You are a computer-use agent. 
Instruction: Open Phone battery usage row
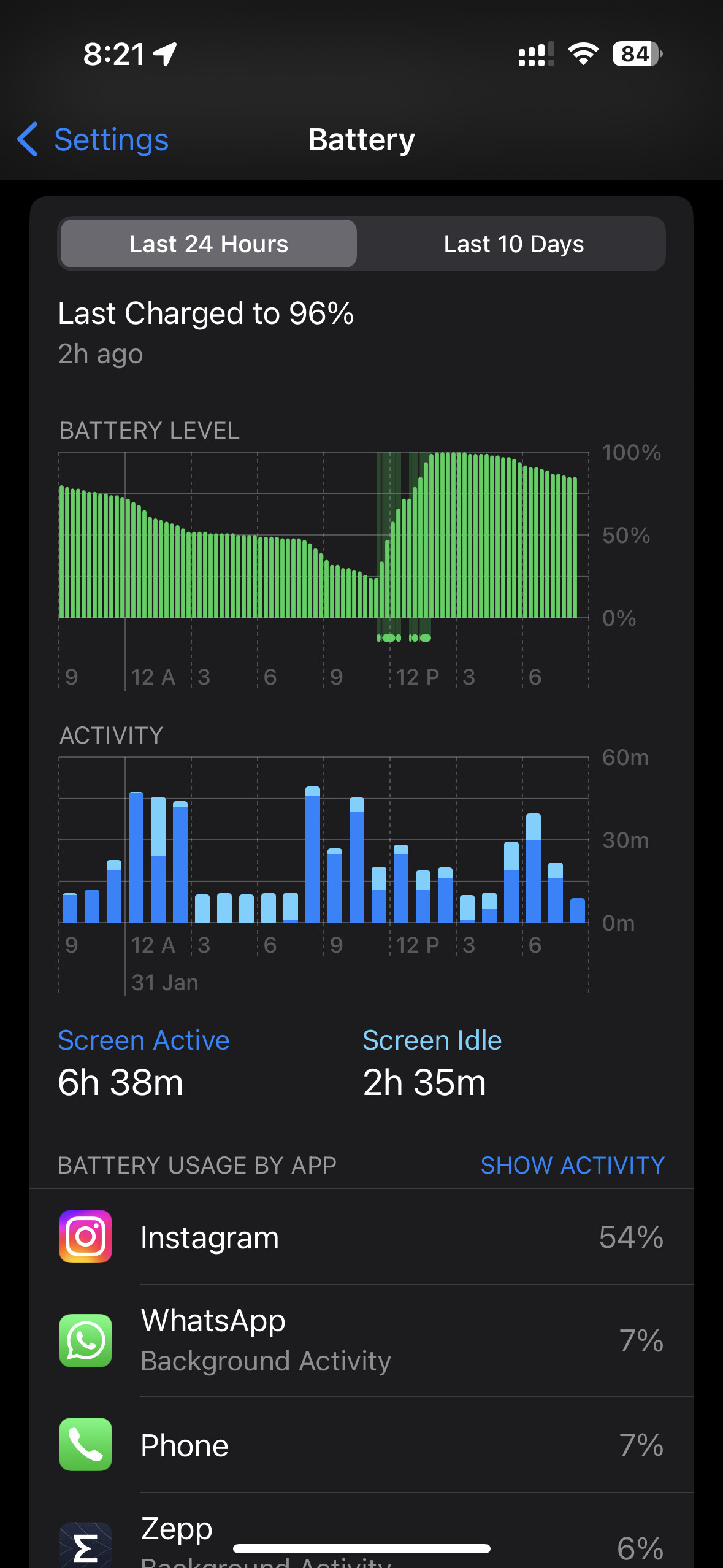tap(361, 1445)
